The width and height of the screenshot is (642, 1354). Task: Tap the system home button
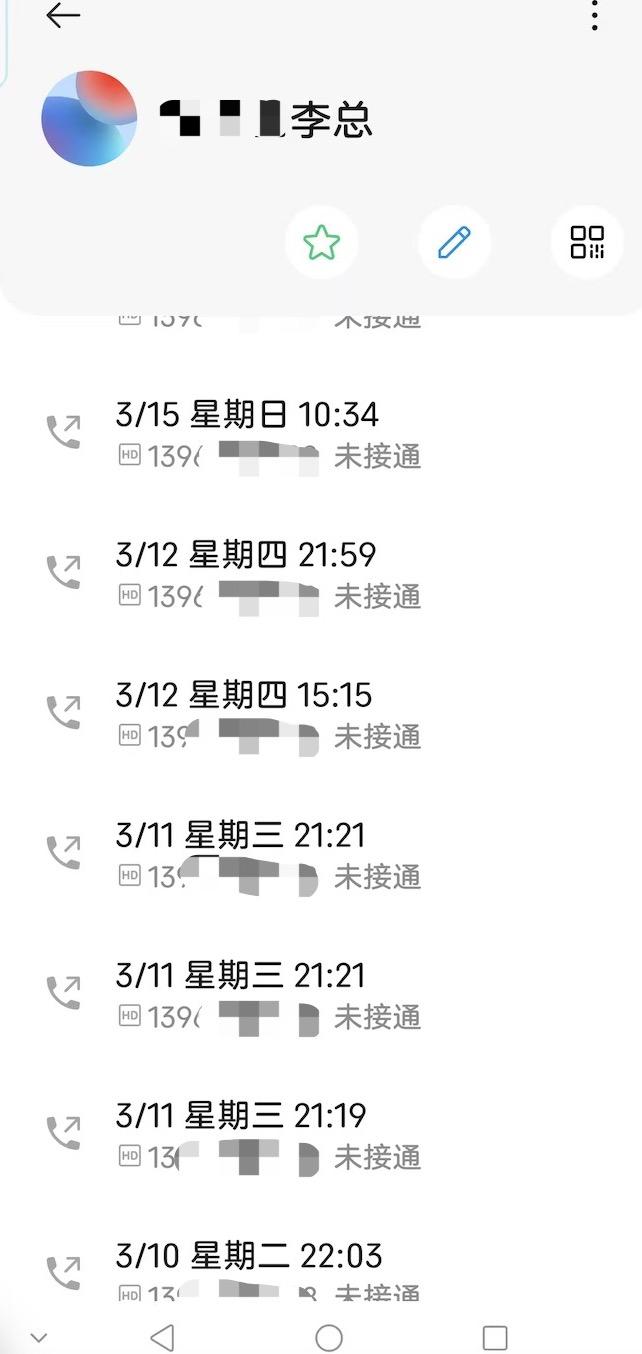[329, 1337]
